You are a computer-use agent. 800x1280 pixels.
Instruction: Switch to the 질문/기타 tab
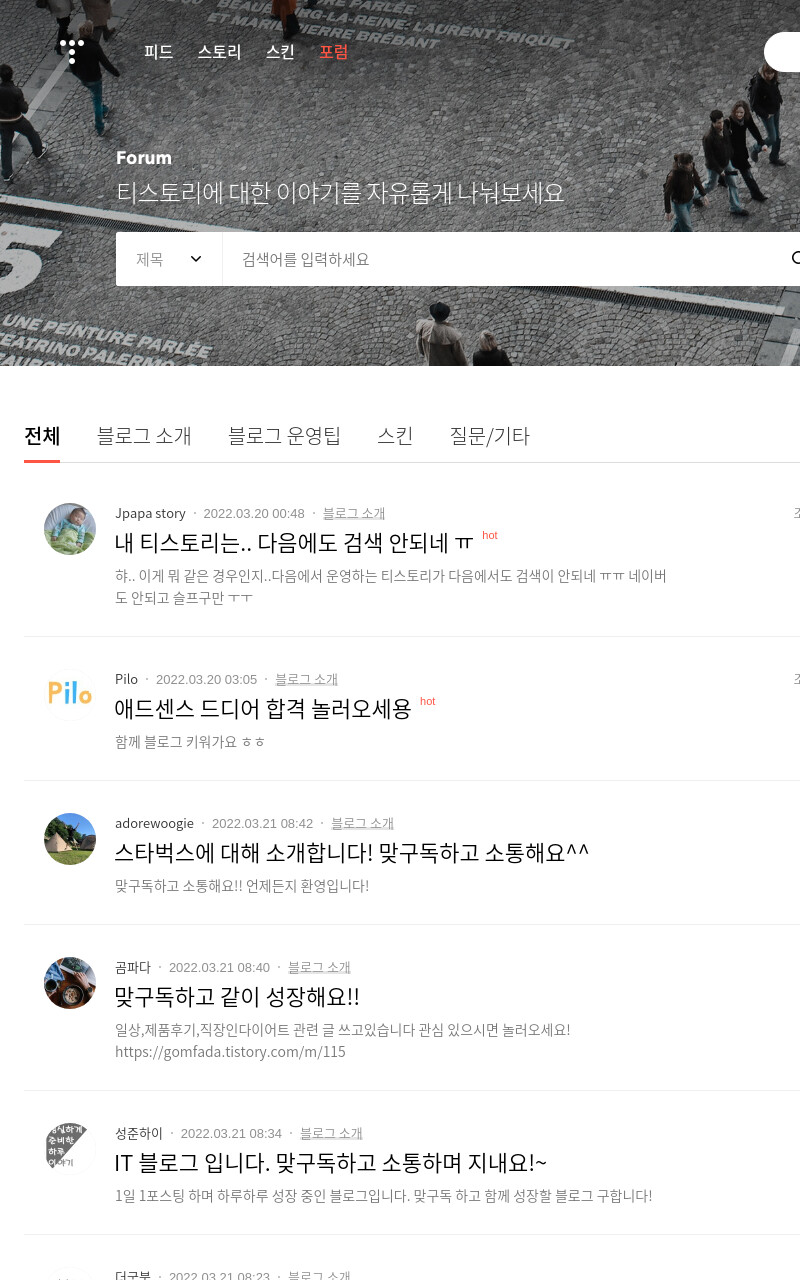(x=489, y=436)
